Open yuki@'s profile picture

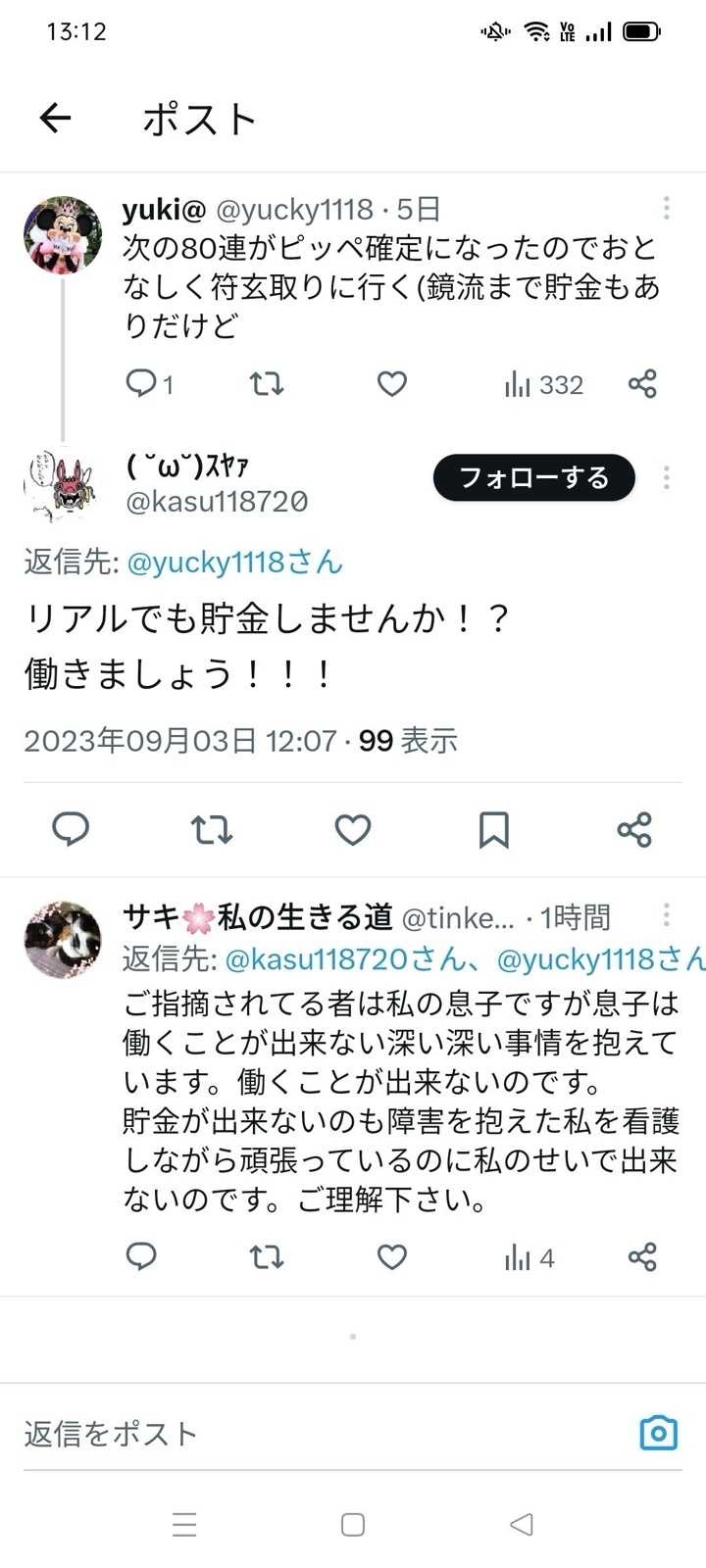(63, 235)
